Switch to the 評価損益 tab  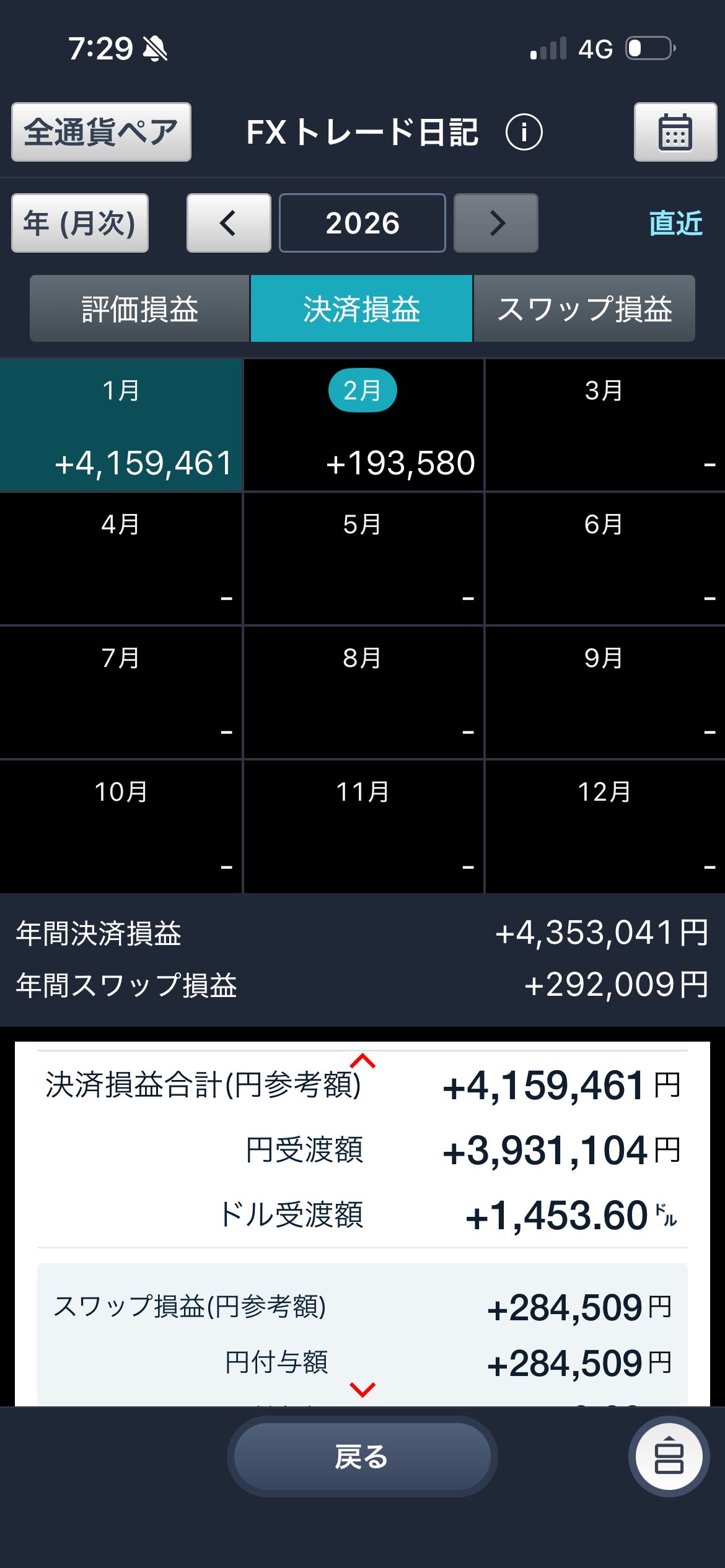[139, 308]
